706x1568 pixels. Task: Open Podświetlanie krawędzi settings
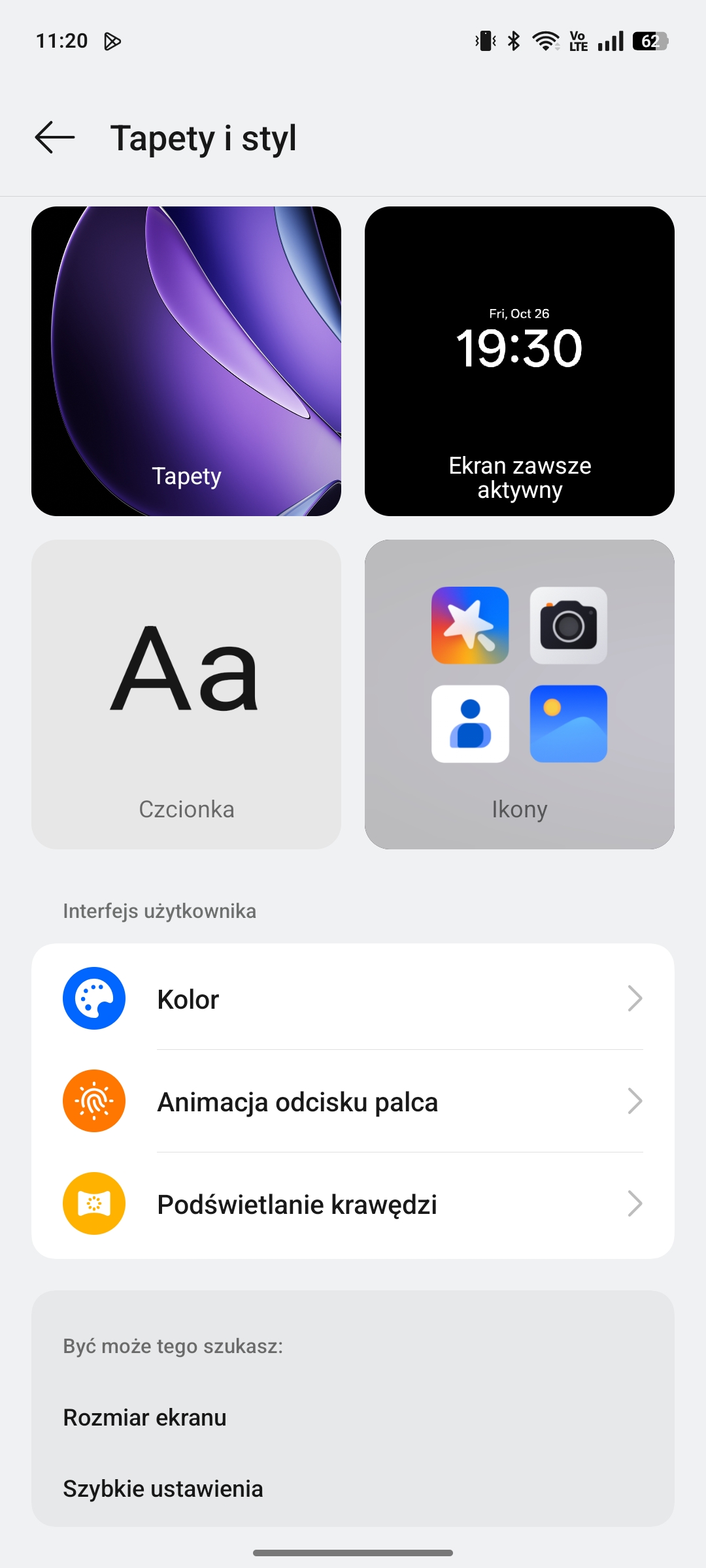point(353,1204)
